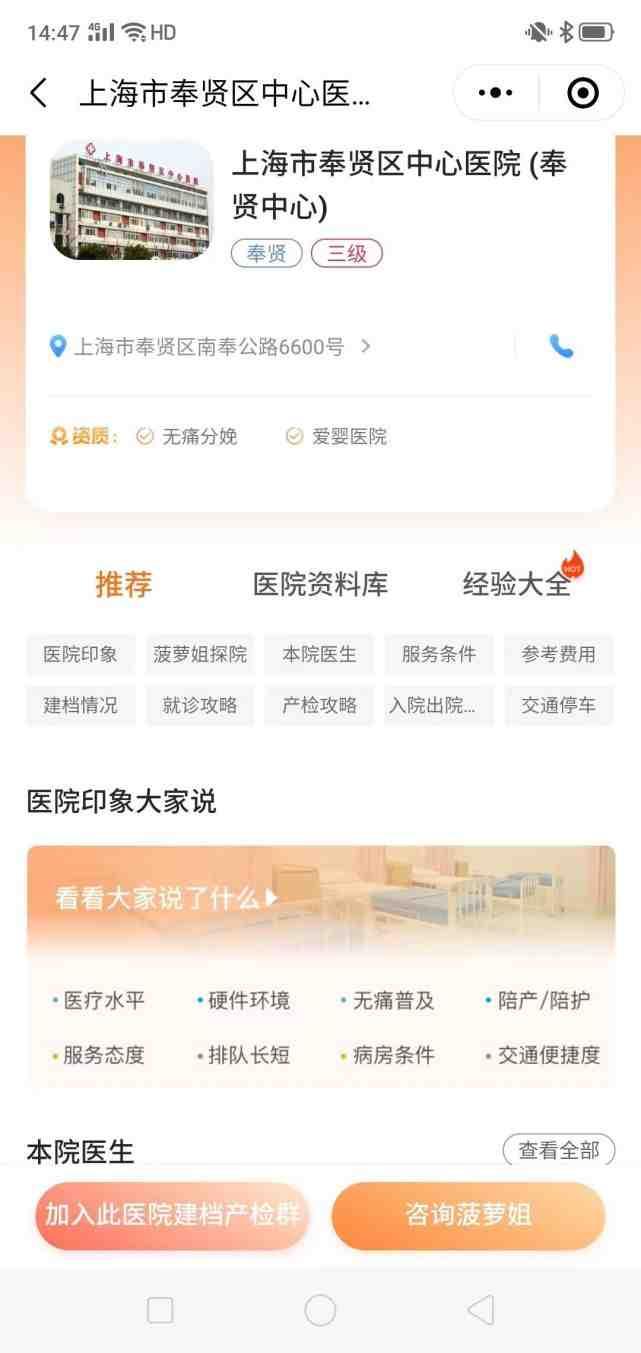View the 参考费用 chip

click(558, 655)
